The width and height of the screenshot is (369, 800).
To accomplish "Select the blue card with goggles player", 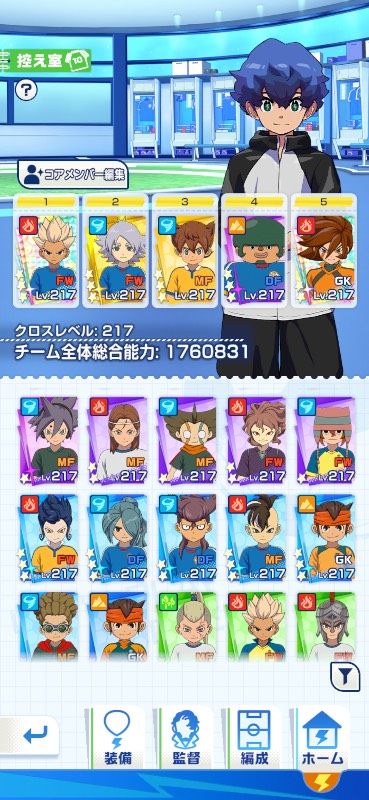I will click(48, 626).
